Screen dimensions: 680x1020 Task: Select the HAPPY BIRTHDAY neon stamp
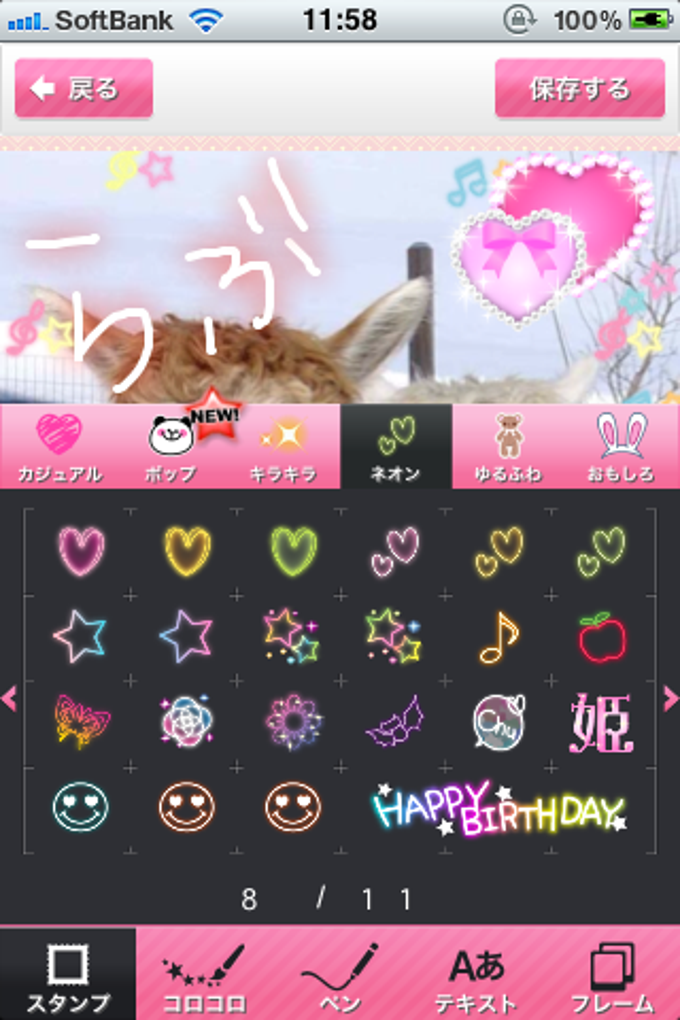click(x=499, y=808)
